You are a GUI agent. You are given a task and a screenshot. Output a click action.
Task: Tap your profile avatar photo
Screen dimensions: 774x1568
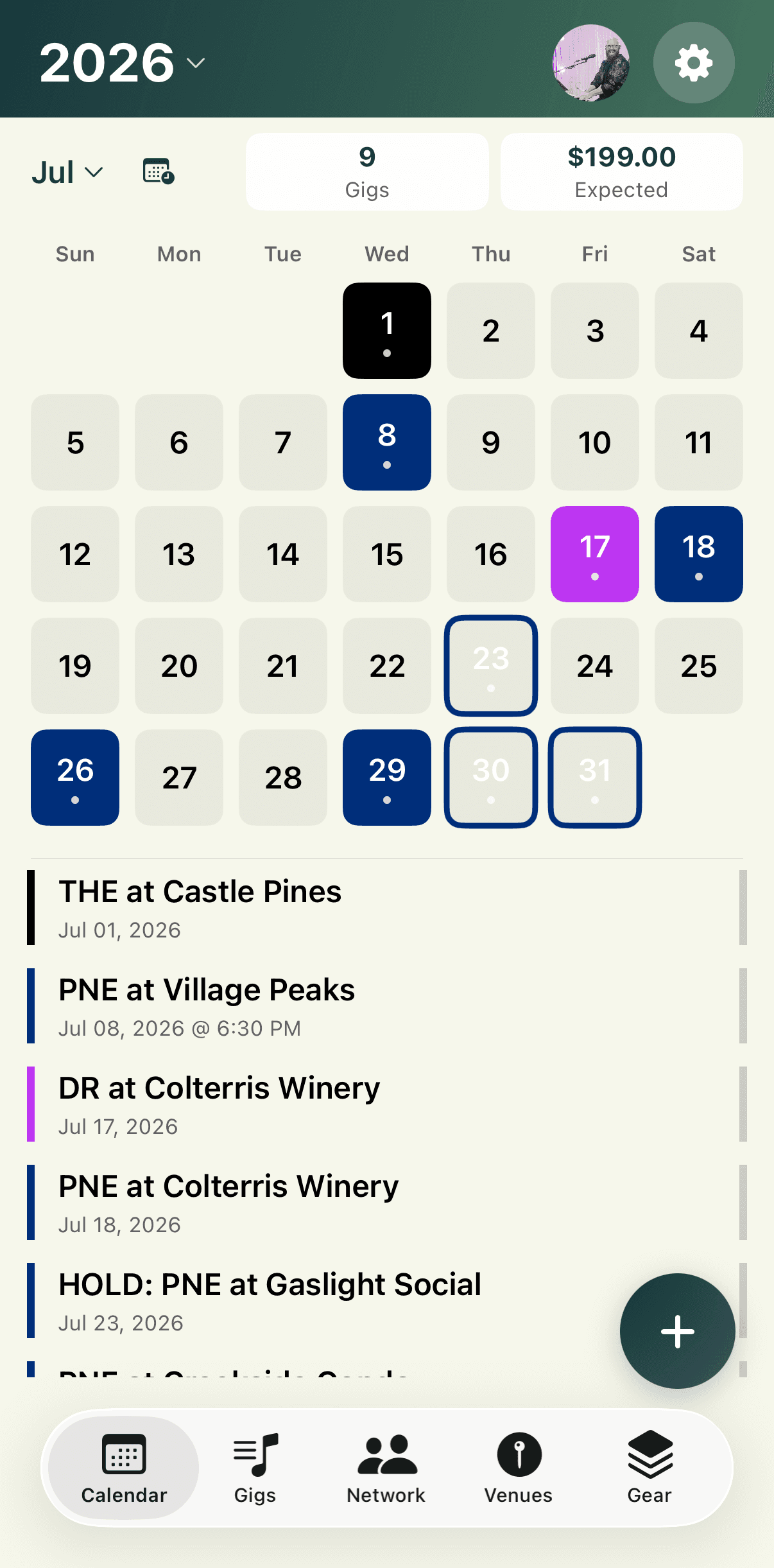[590, 62]
